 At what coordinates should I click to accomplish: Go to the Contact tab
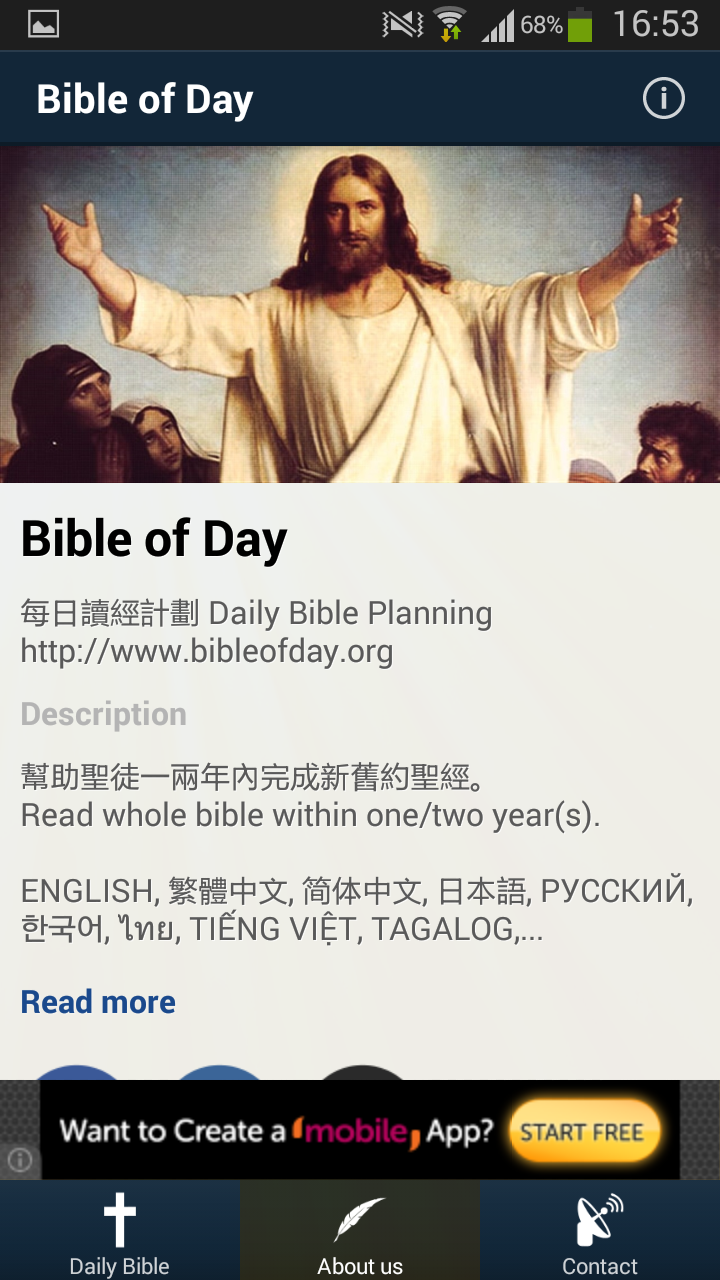coord(600,1232)
